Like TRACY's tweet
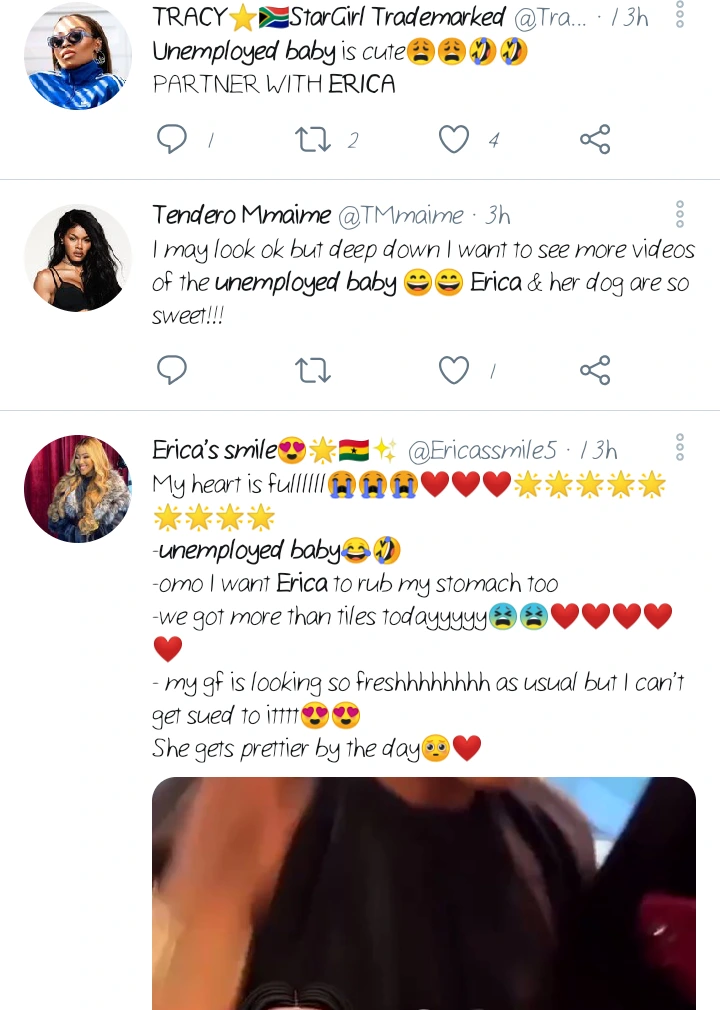Viewport: 720px width, 1010px height. [x=454, y=139]
